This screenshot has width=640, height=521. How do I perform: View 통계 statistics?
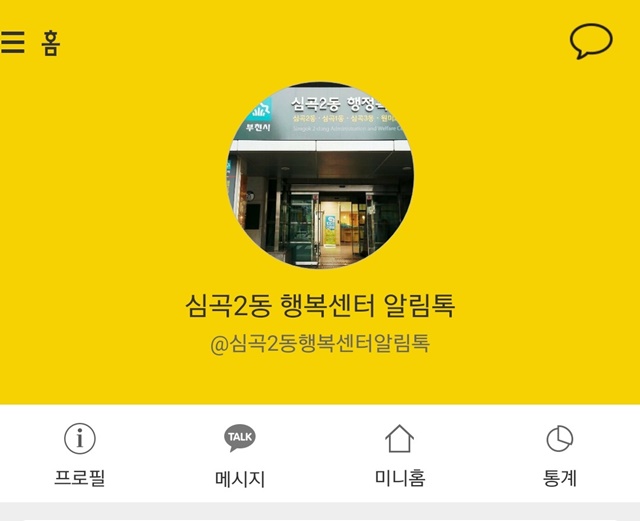(559, 455)
